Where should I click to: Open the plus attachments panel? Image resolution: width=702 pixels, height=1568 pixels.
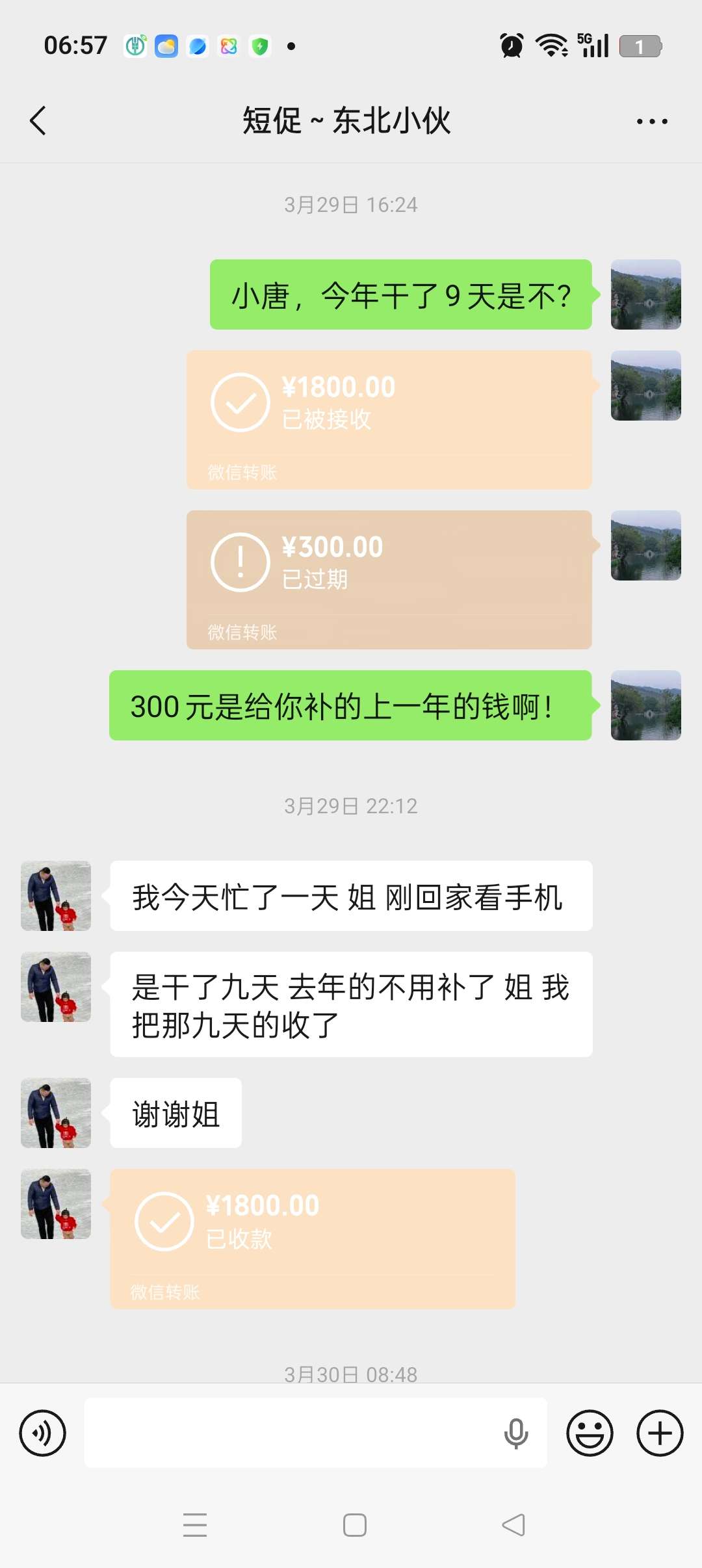coord(660,1433)
